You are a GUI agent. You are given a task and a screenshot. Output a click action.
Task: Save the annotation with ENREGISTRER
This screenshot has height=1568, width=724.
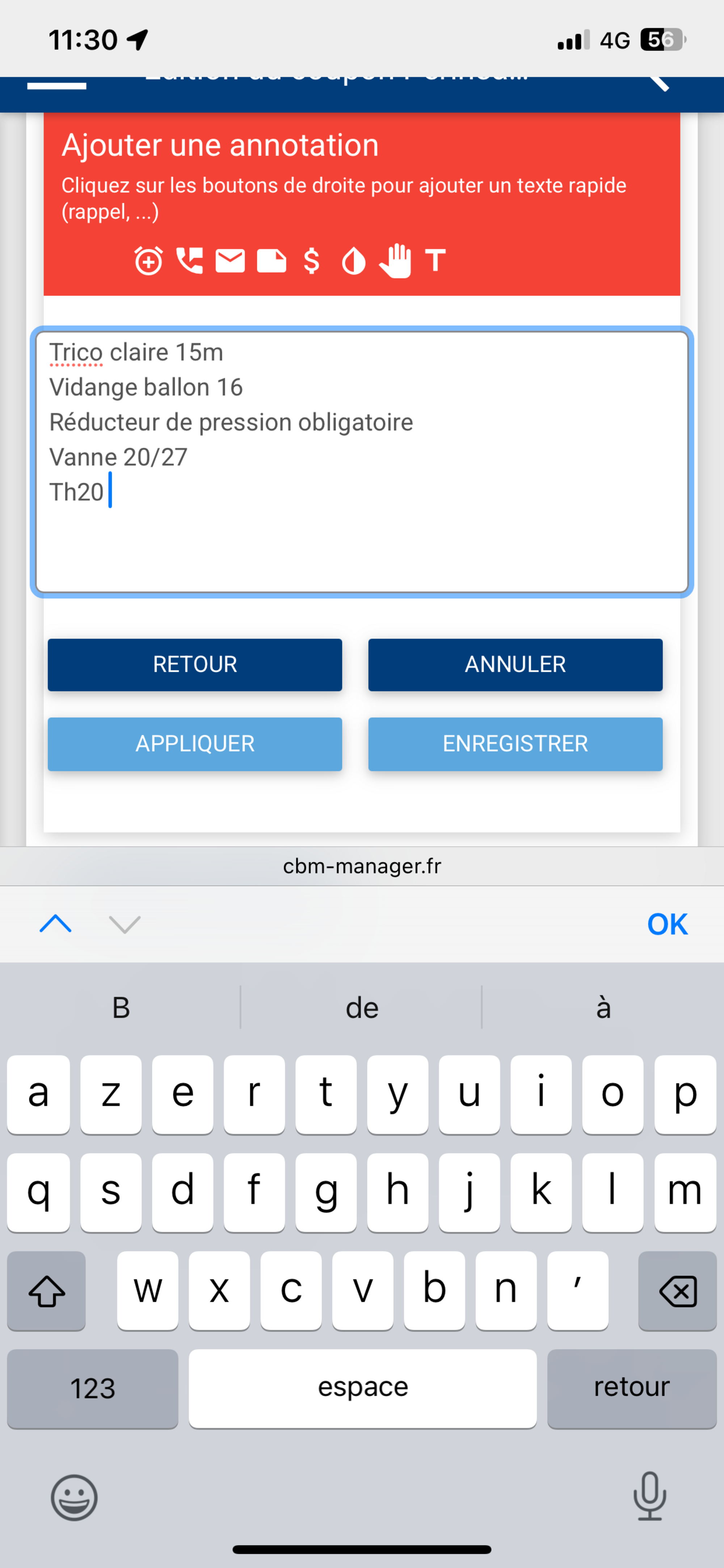pyautogui.click(x=515, y=744)
